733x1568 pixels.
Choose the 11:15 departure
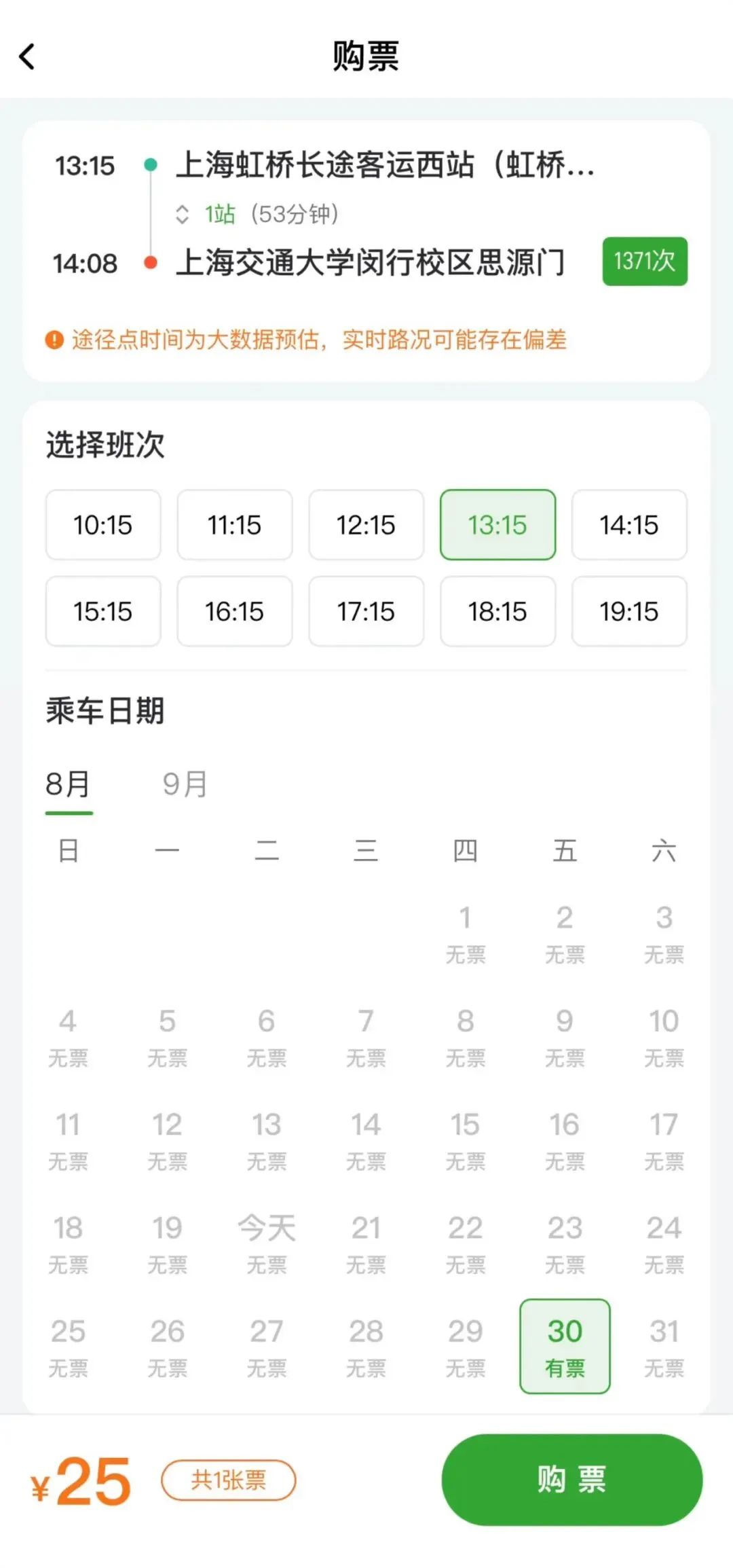[235, 525]
